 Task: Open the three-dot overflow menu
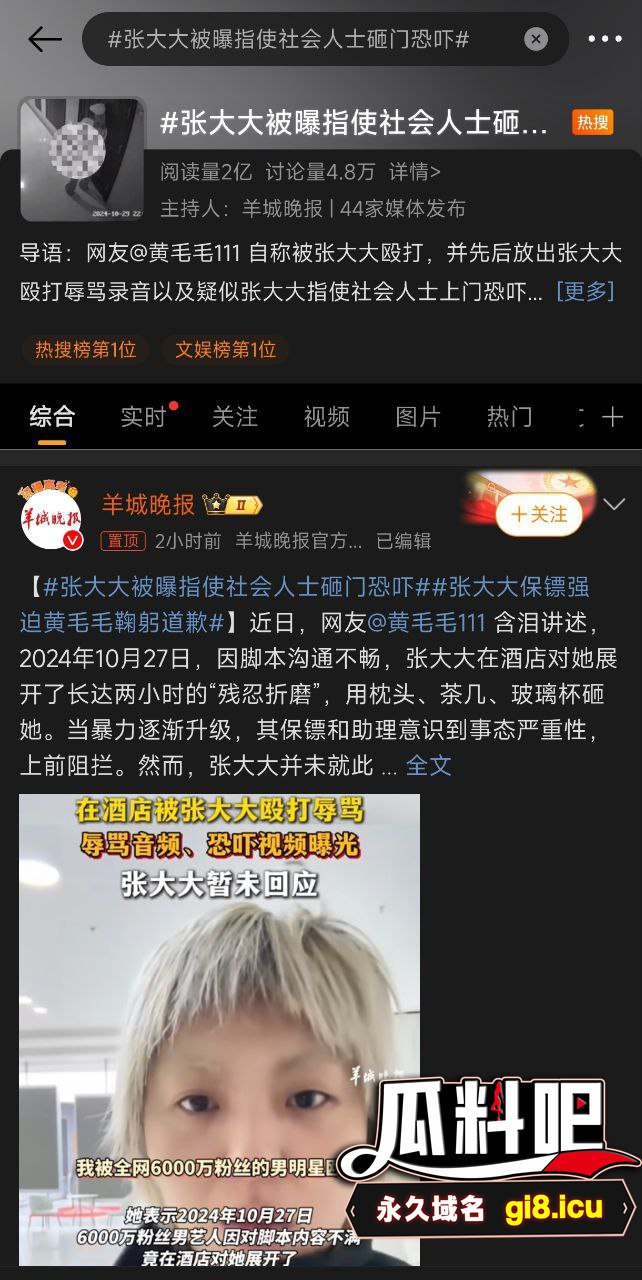(605, 39)
